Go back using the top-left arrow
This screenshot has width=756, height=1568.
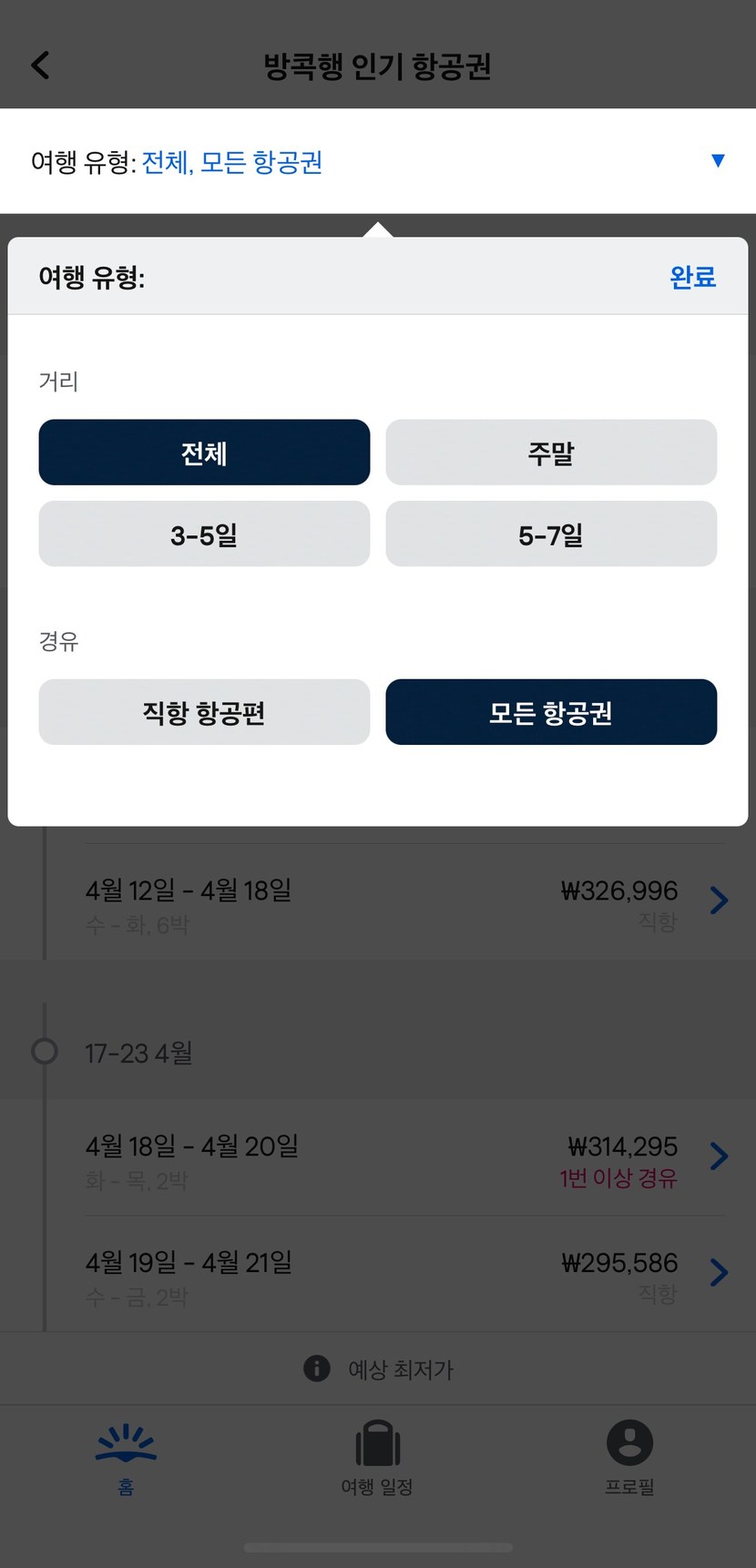click(40, 66)
